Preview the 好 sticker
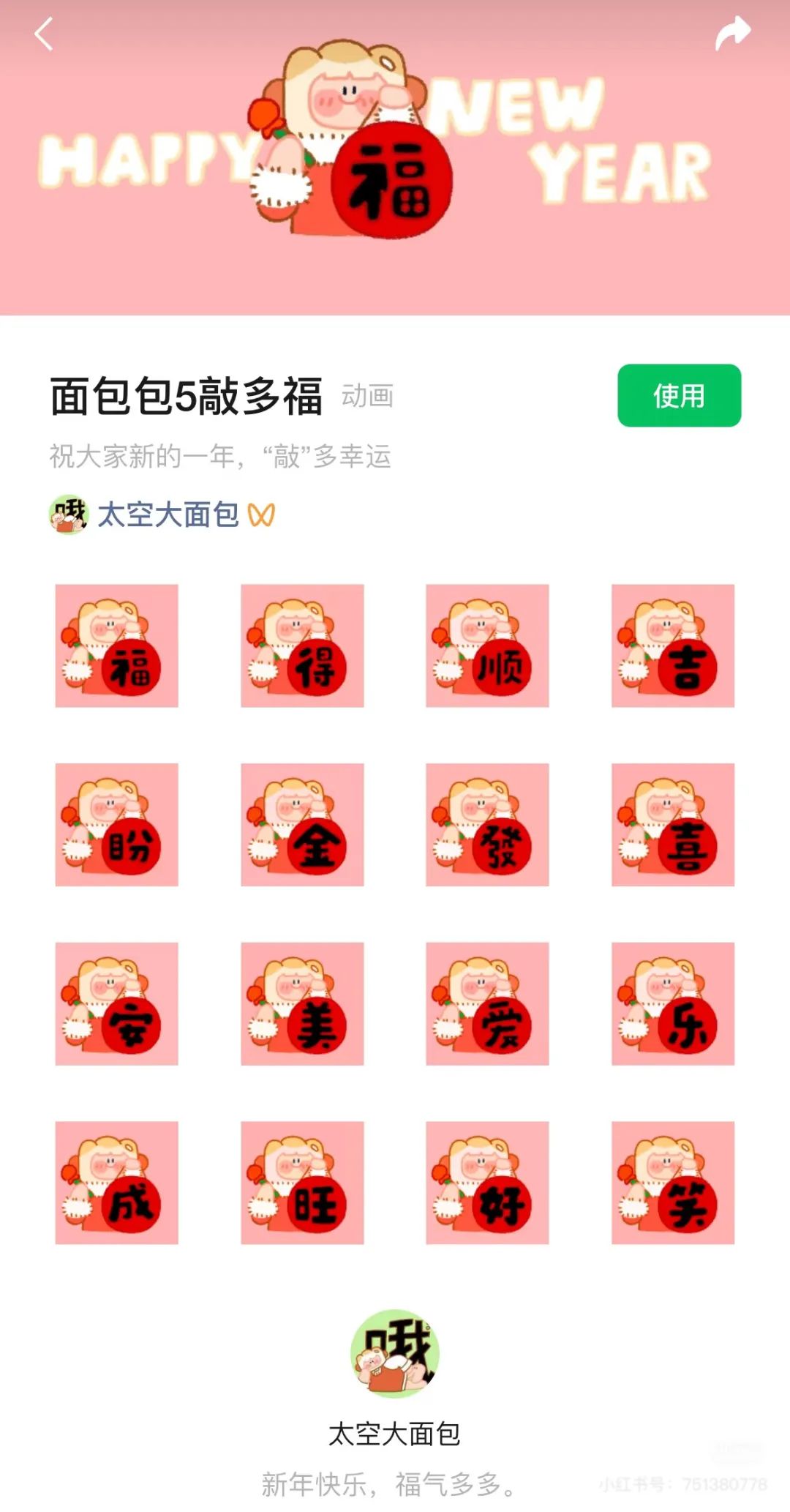 (487, 1183)
